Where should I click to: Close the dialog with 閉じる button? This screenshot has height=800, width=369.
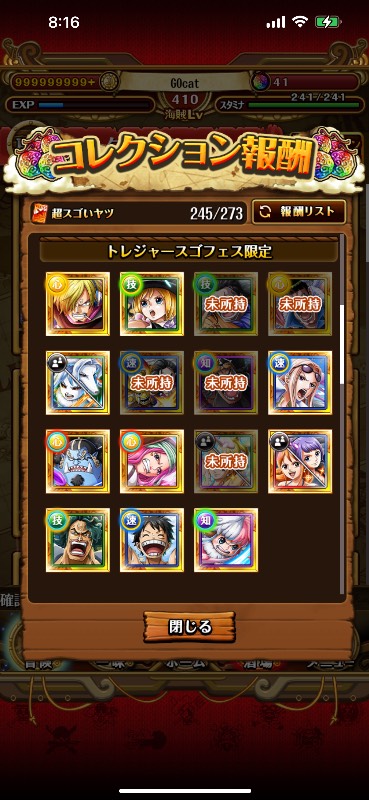[x=189, y=627]
